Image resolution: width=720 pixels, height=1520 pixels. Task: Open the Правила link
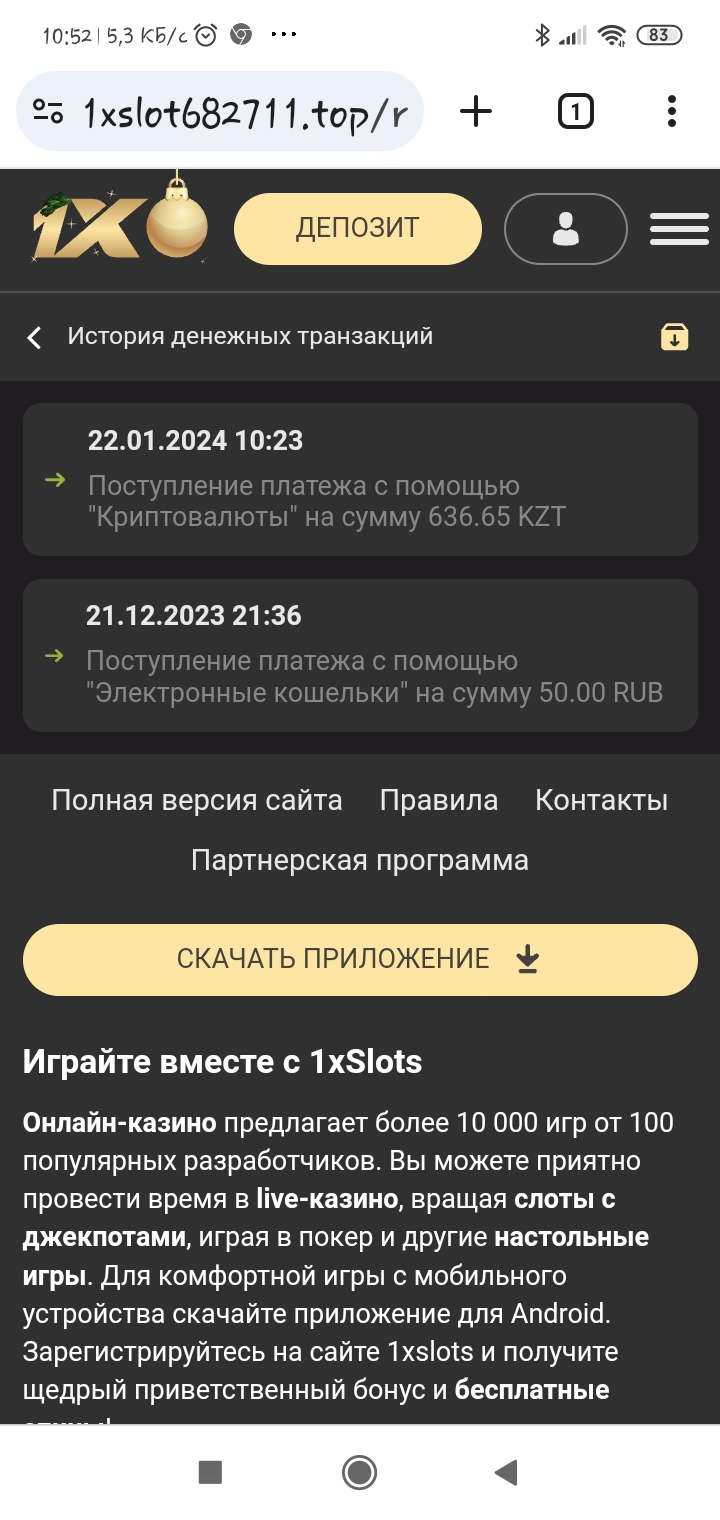[x=439, y=800]
